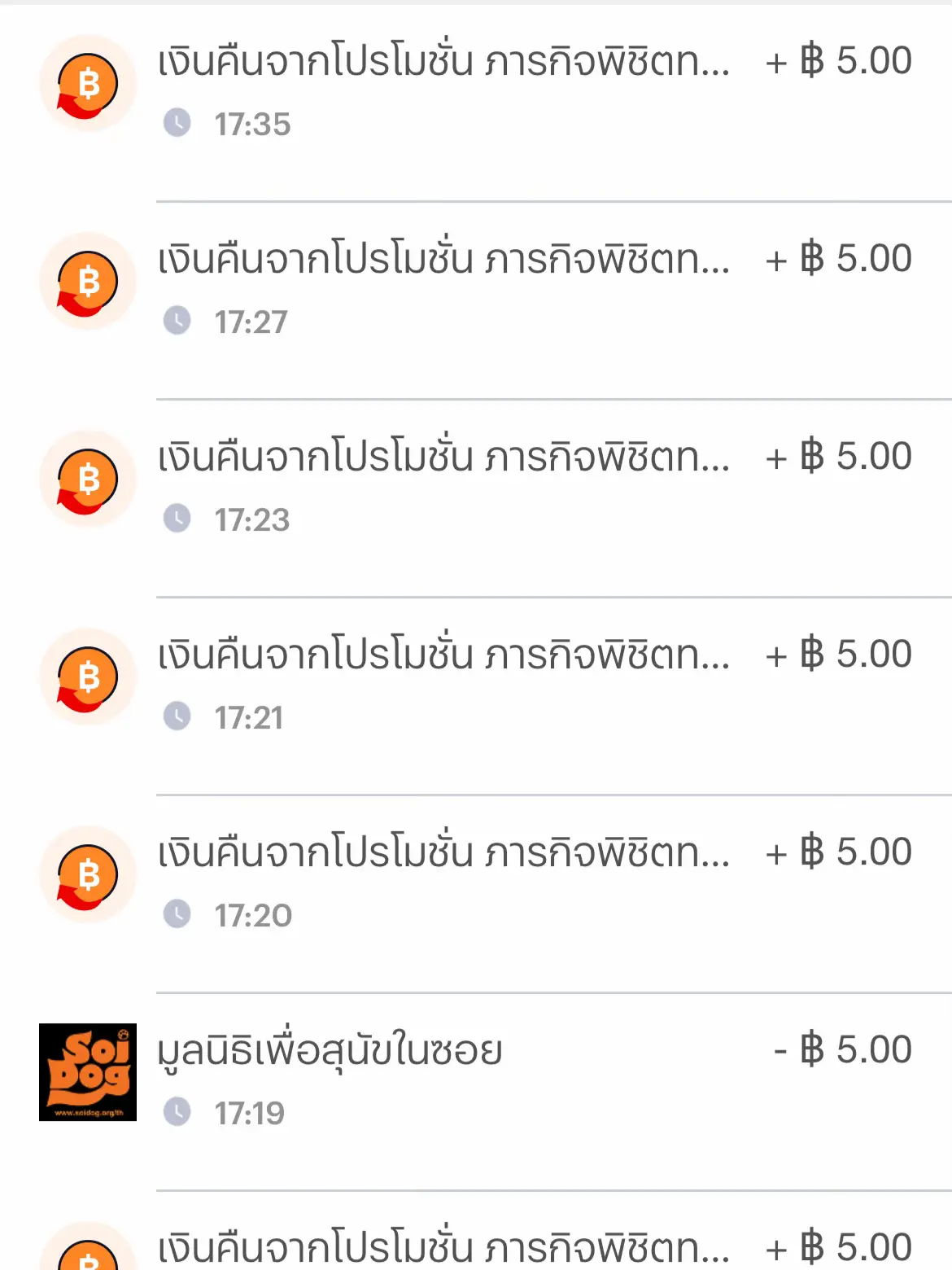Tap the Bitcoin cashback icon beside the 17:20 entry
The image size is (952, 1270).
point(85,874)
